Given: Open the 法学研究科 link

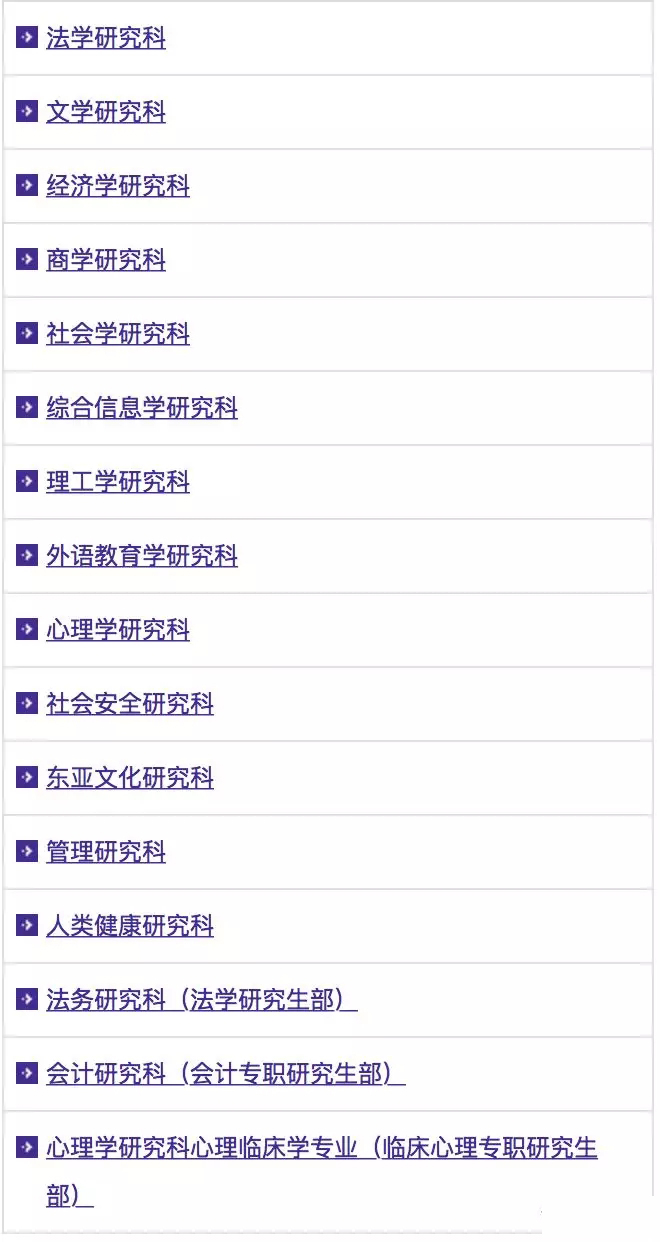Looking at the screenshot, I should tap(105, 39).
